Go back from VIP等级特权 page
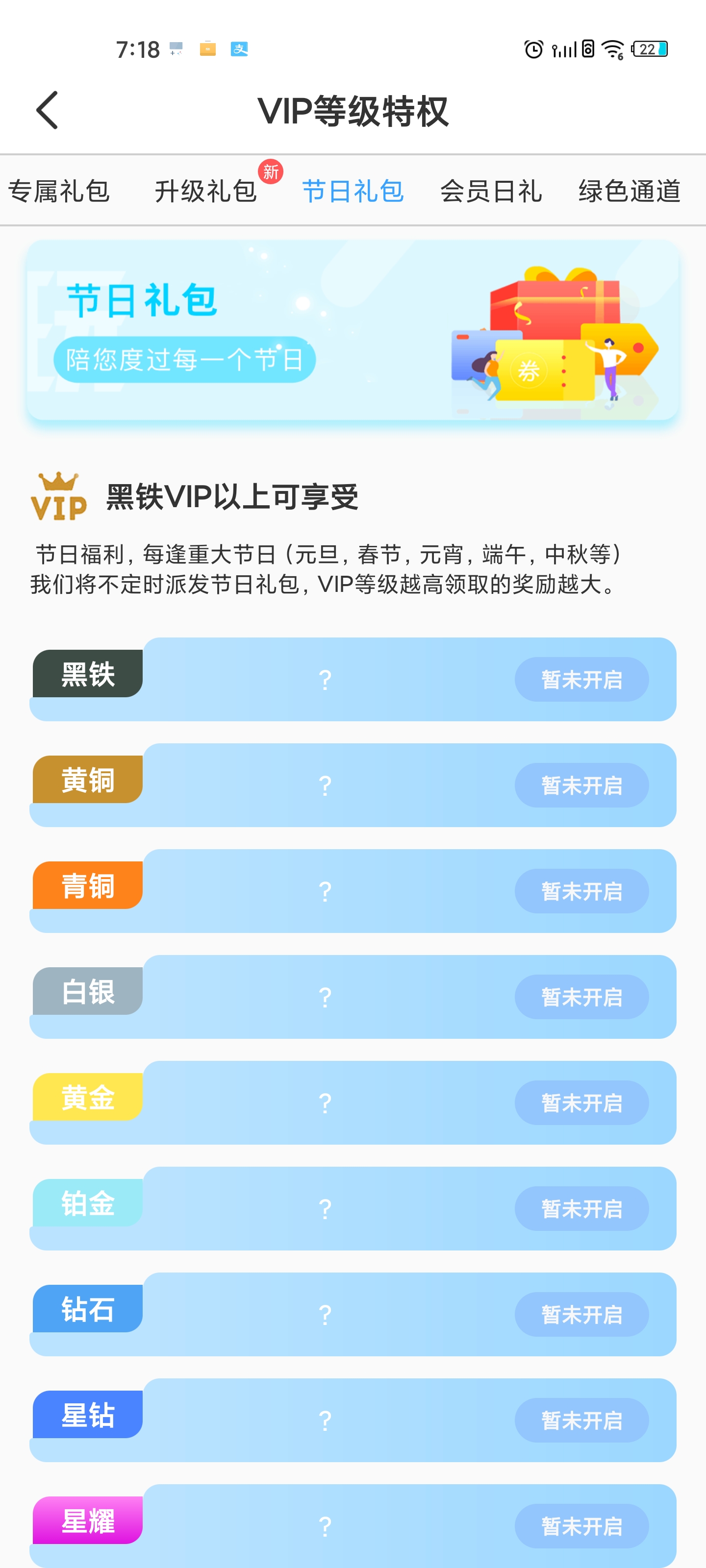The width and height of the screenshot is (706, 1568). coord(48,110)
